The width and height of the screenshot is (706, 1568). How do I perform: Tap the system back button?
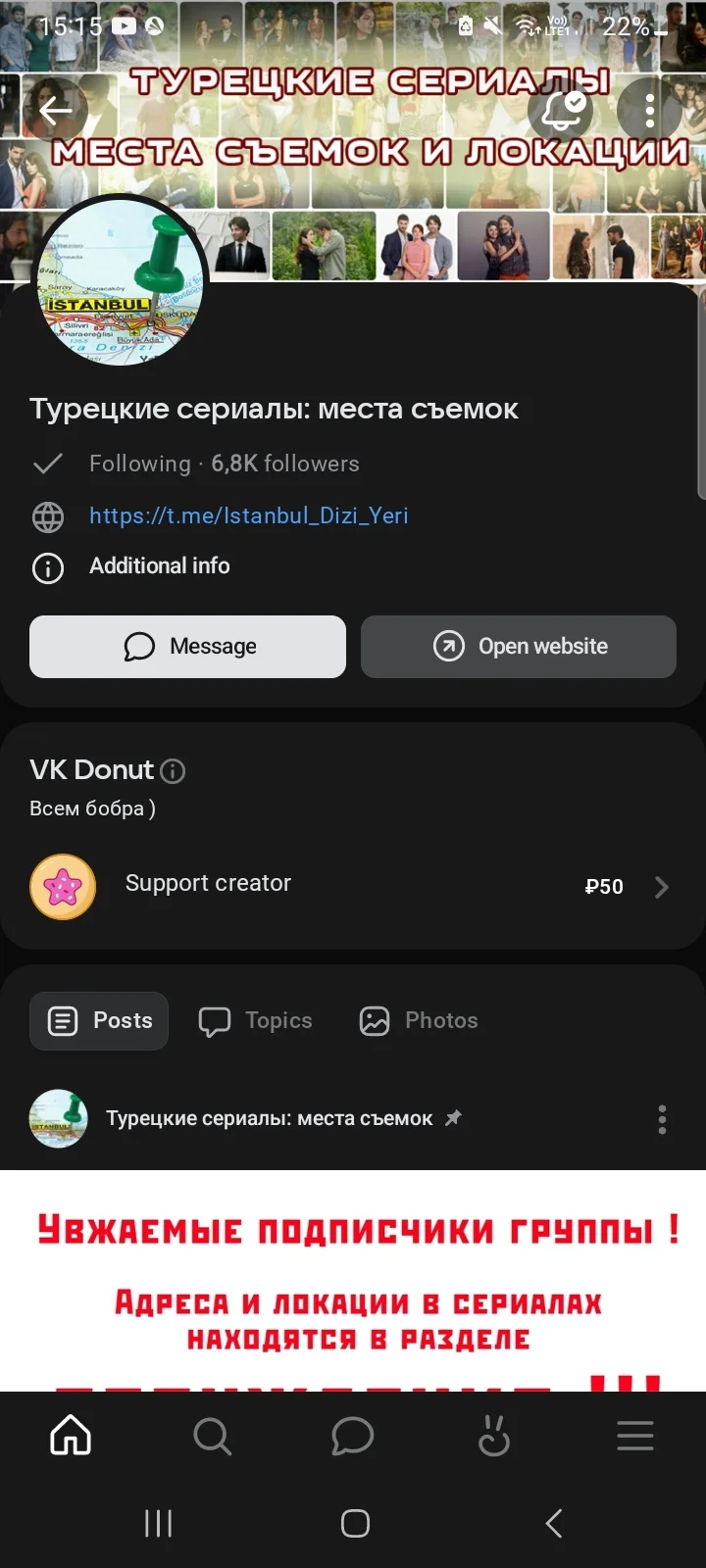coord(554,1523)
